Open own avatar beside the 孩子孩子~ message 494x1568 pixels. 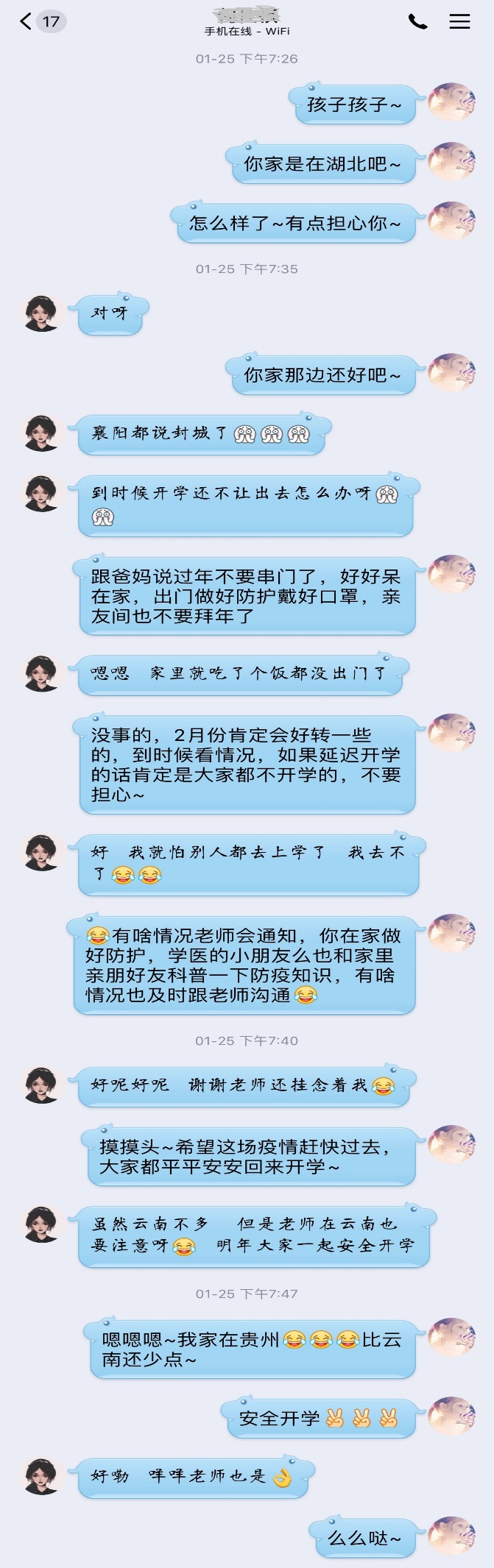click(x=451, y=102)
